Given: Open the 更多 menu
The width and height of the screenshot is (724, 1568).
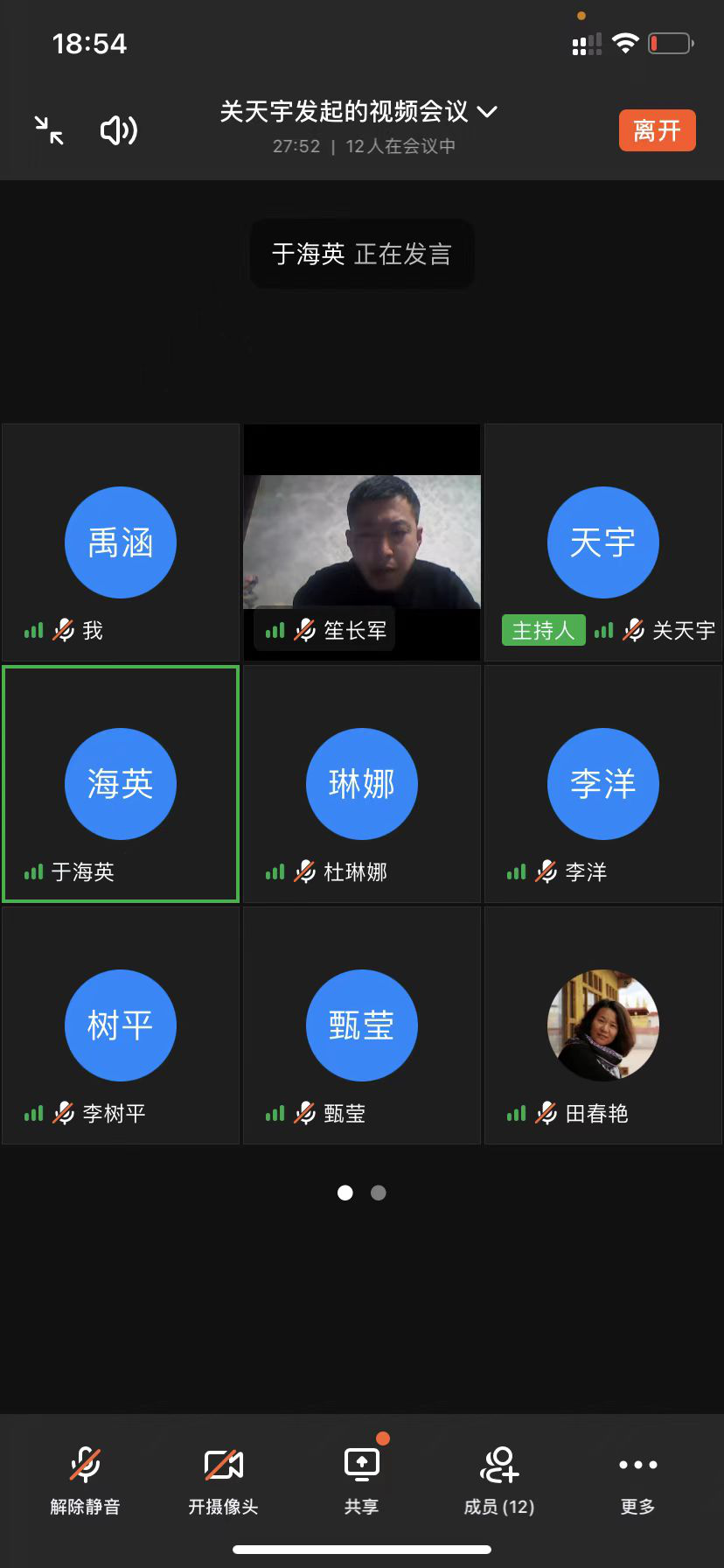Looking at the screenshot, I should point(637,1480).
